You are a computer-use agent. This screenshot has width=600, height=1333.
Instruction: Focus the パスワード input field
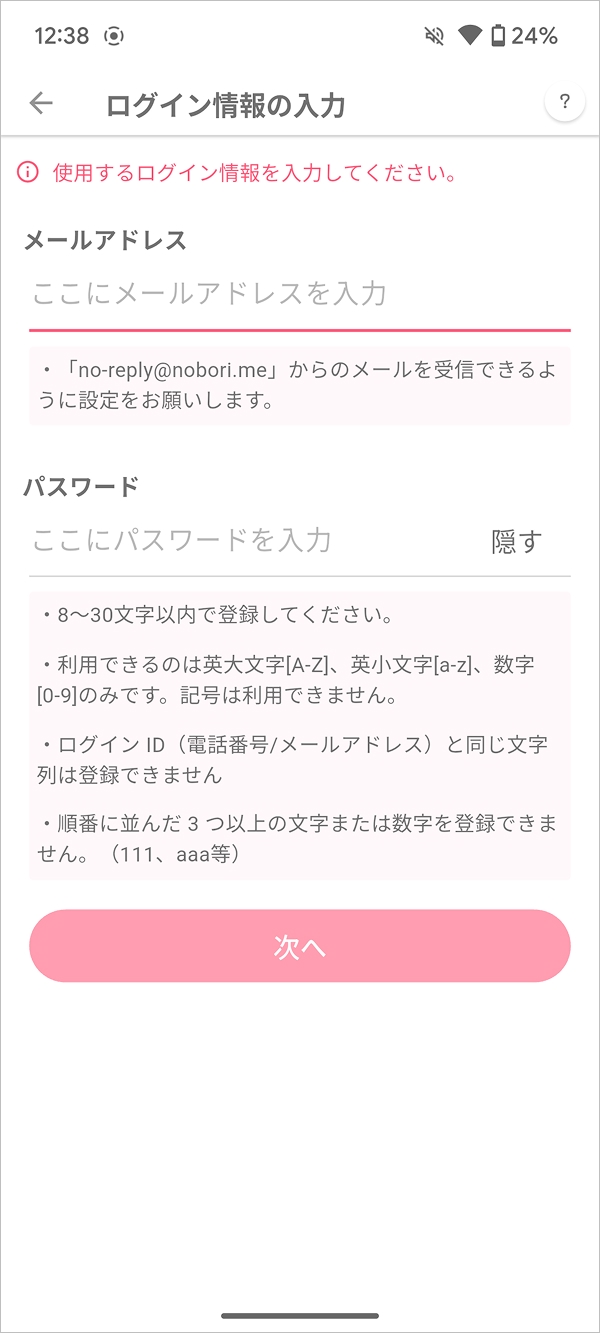click(x=250, y=541)
